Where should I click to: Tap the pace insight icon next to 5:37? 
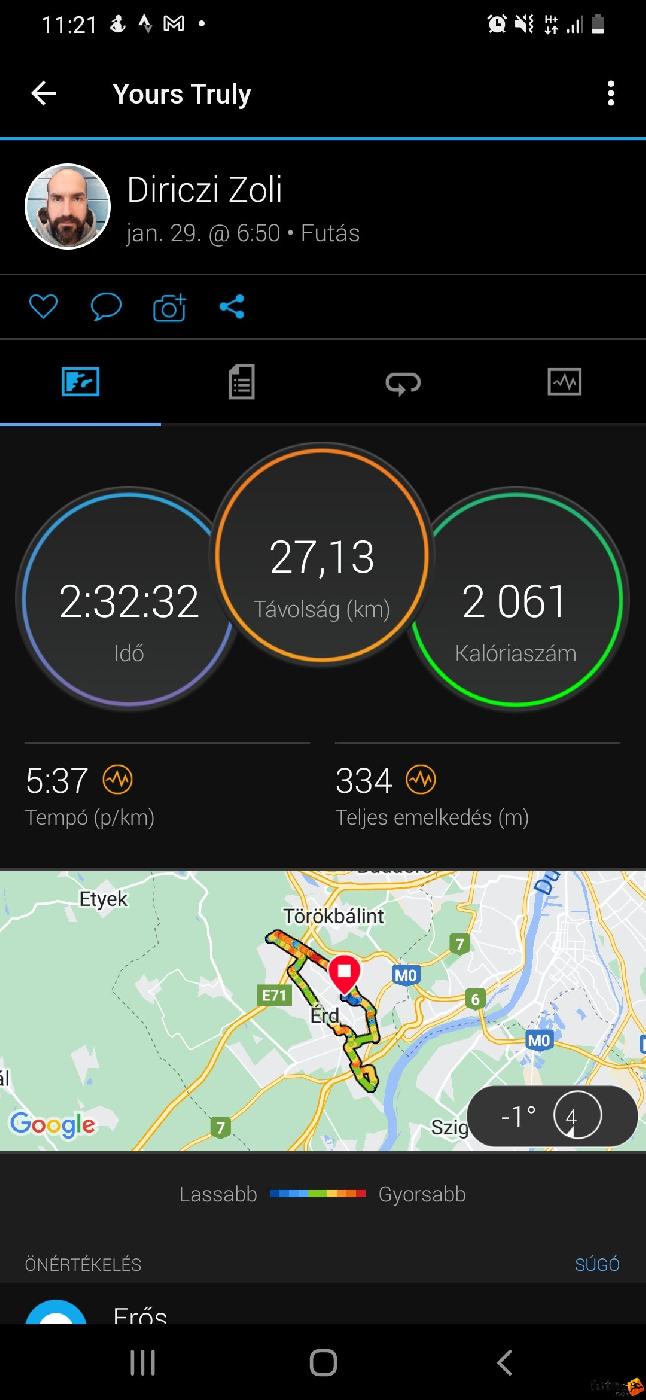pos(117,779)
